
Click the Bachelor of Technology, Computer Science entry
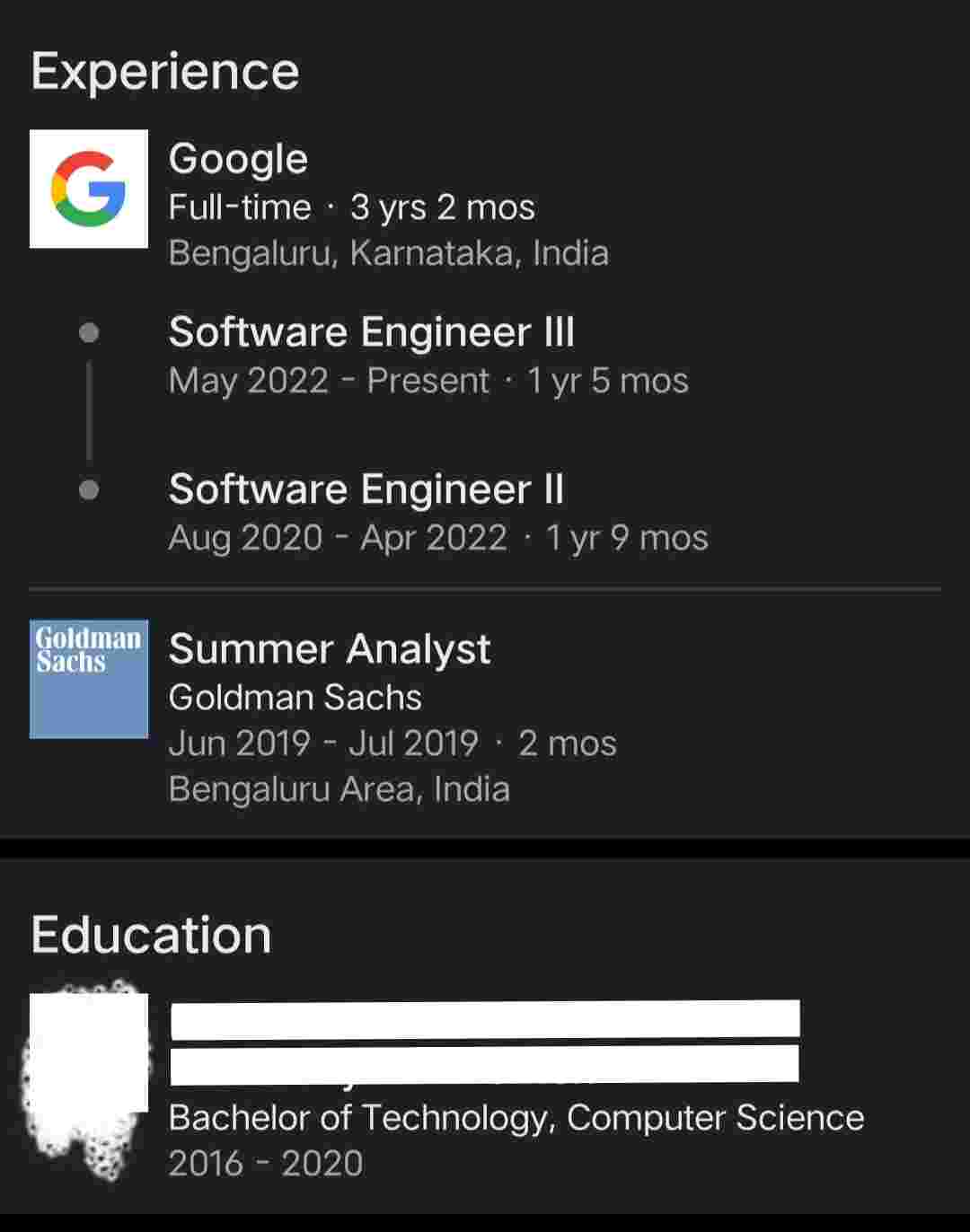pyautogui.click(x=515, y=1118)
